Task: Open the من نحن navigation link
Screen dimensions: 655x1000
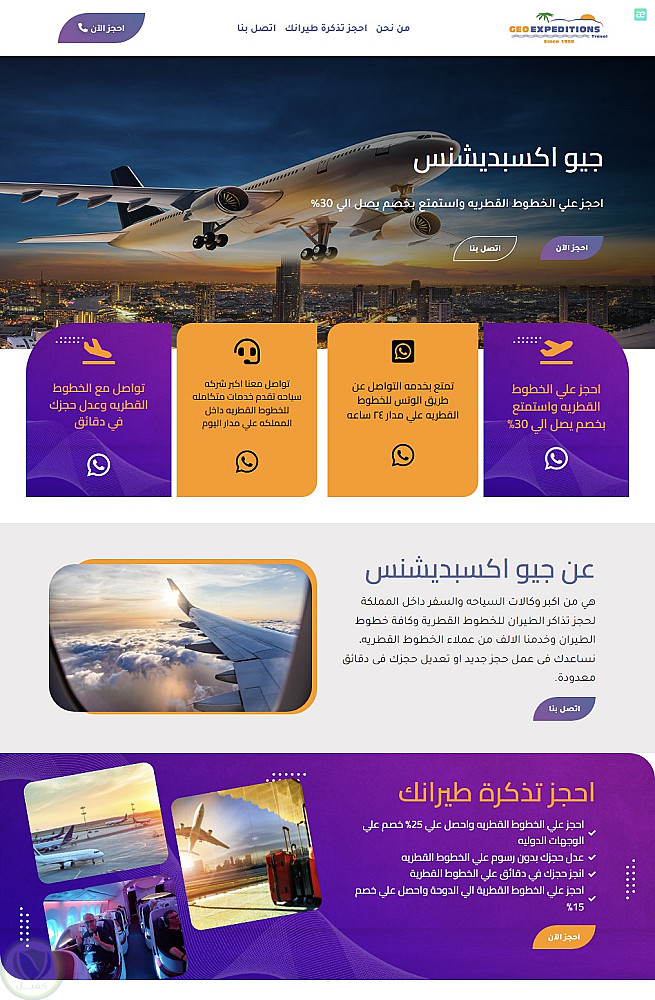Action: coord(393,28)
